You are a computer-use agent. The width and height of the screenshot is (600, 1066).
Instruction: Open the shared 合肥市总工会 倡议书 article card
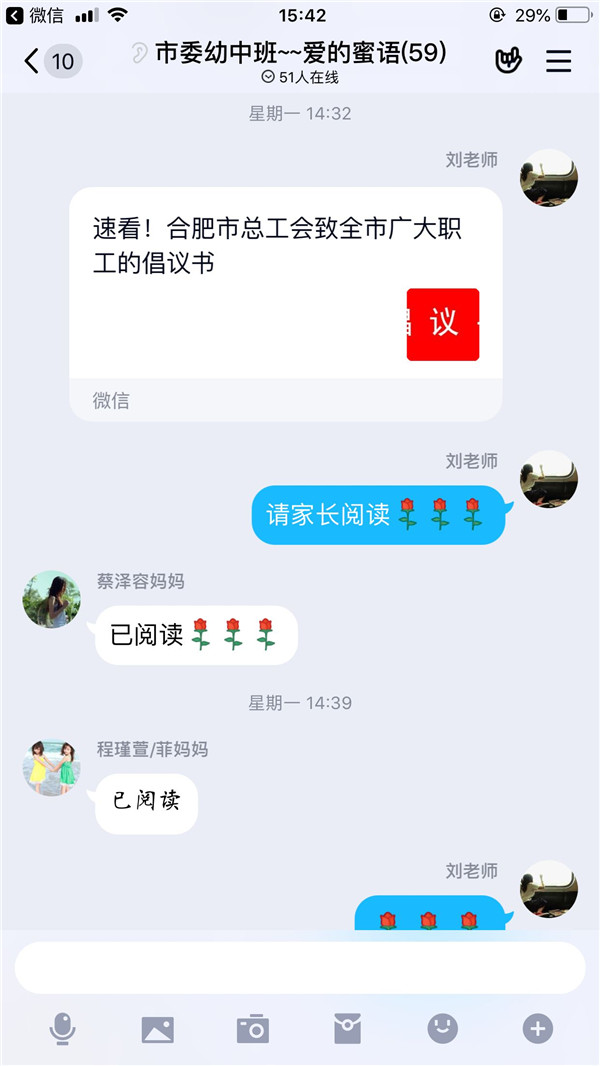[285, 290]
